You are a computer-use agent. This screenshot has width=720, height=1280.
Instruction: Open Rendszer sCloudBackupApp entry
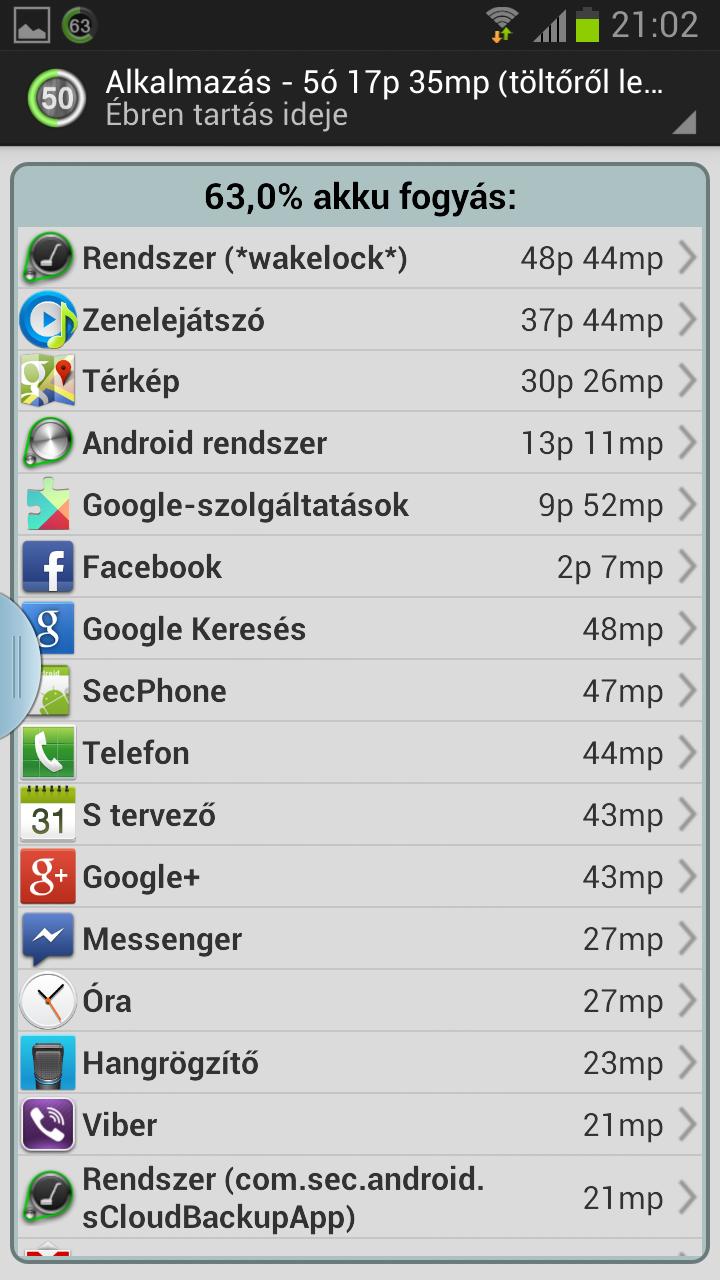pos(360,1198)
